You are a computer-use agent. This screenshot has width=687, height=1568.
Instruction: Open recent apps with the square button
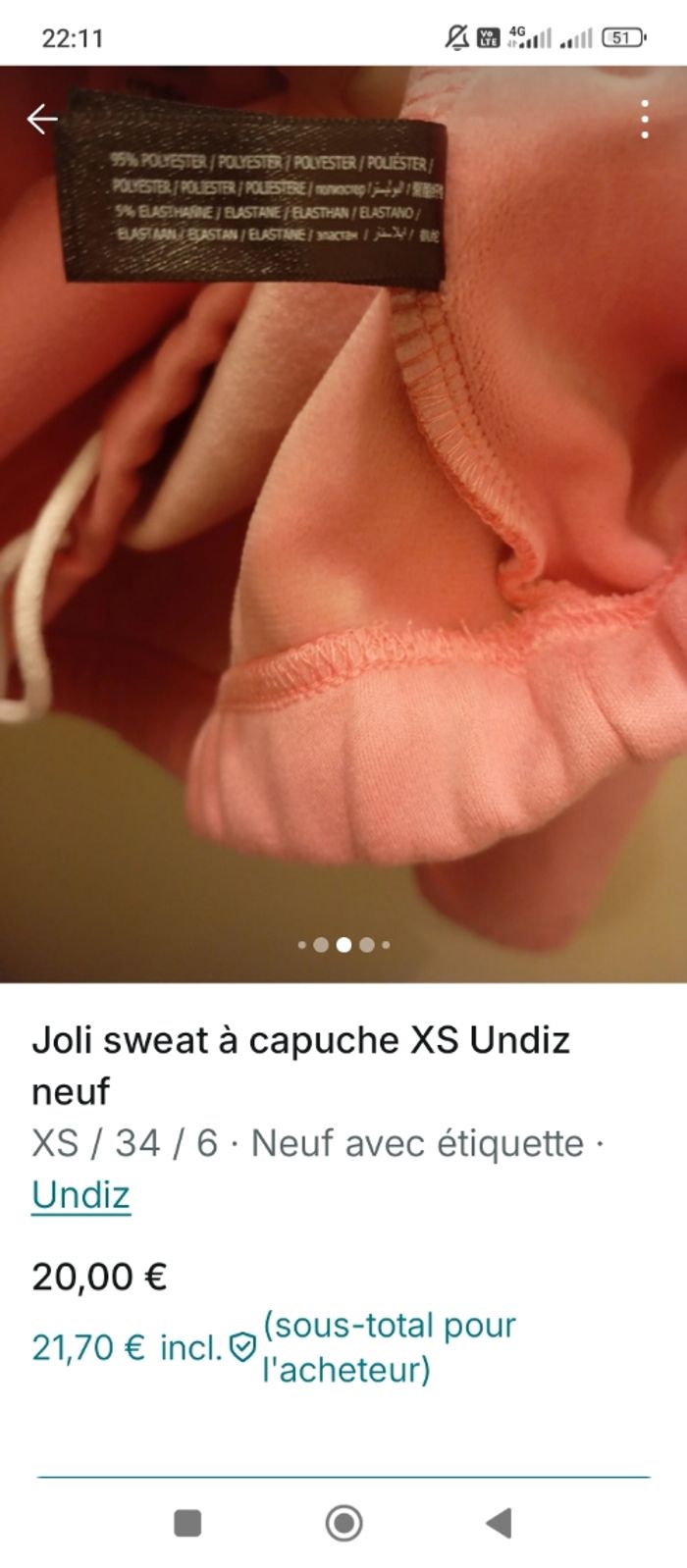tap(187, 1523)
